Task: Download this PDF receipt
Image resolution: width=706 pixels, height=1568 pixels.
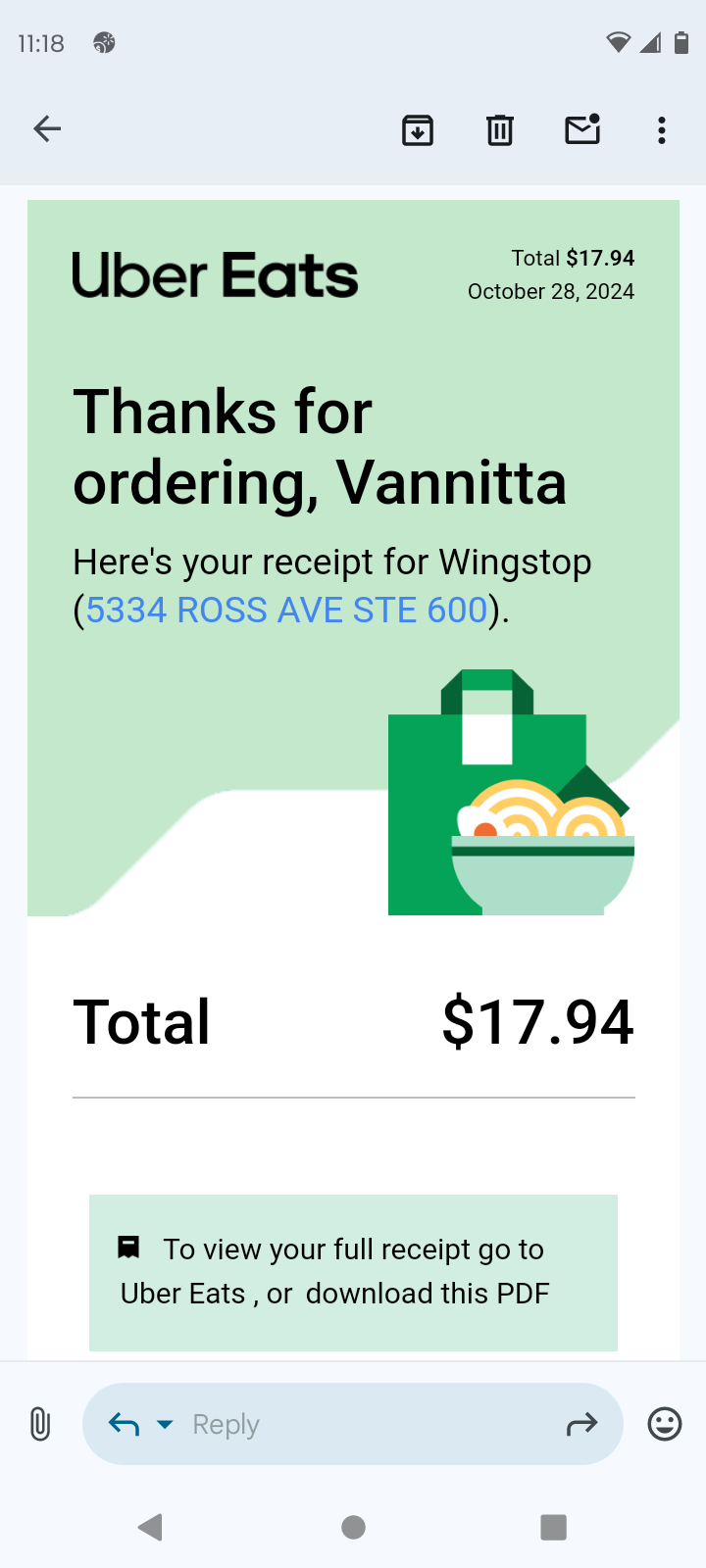Action: pyautogui.click(x=428, y=1294)
